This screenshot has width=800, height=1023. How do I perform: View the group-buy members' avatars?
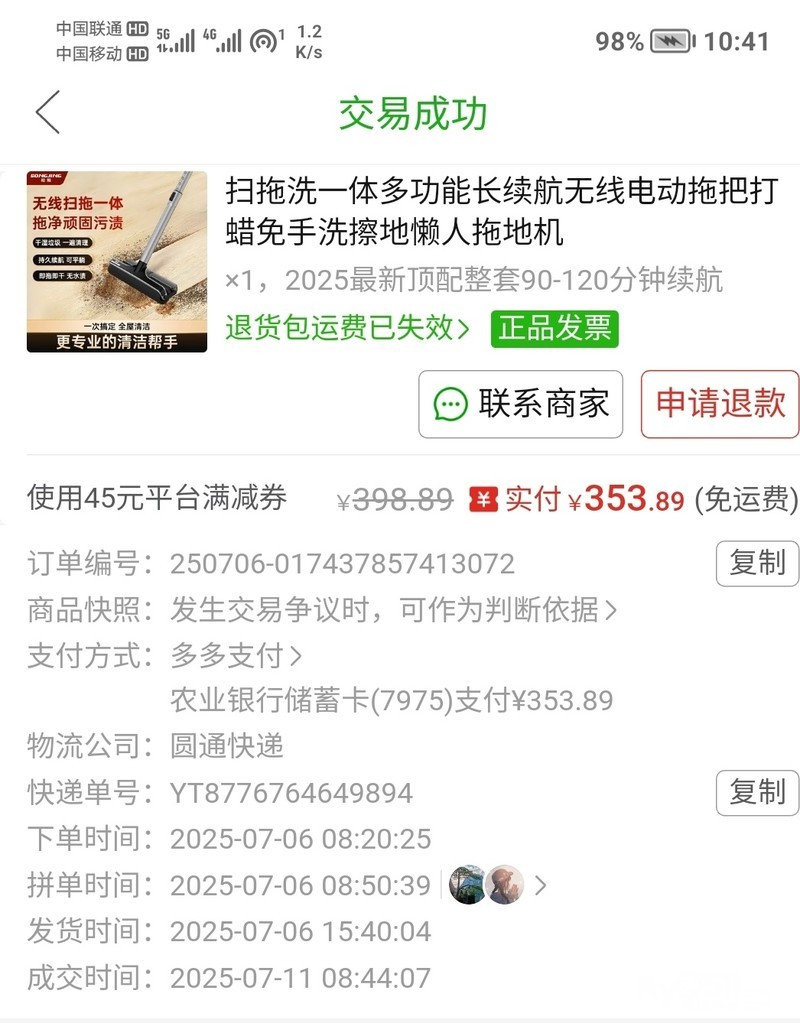[x=497, y=885]
